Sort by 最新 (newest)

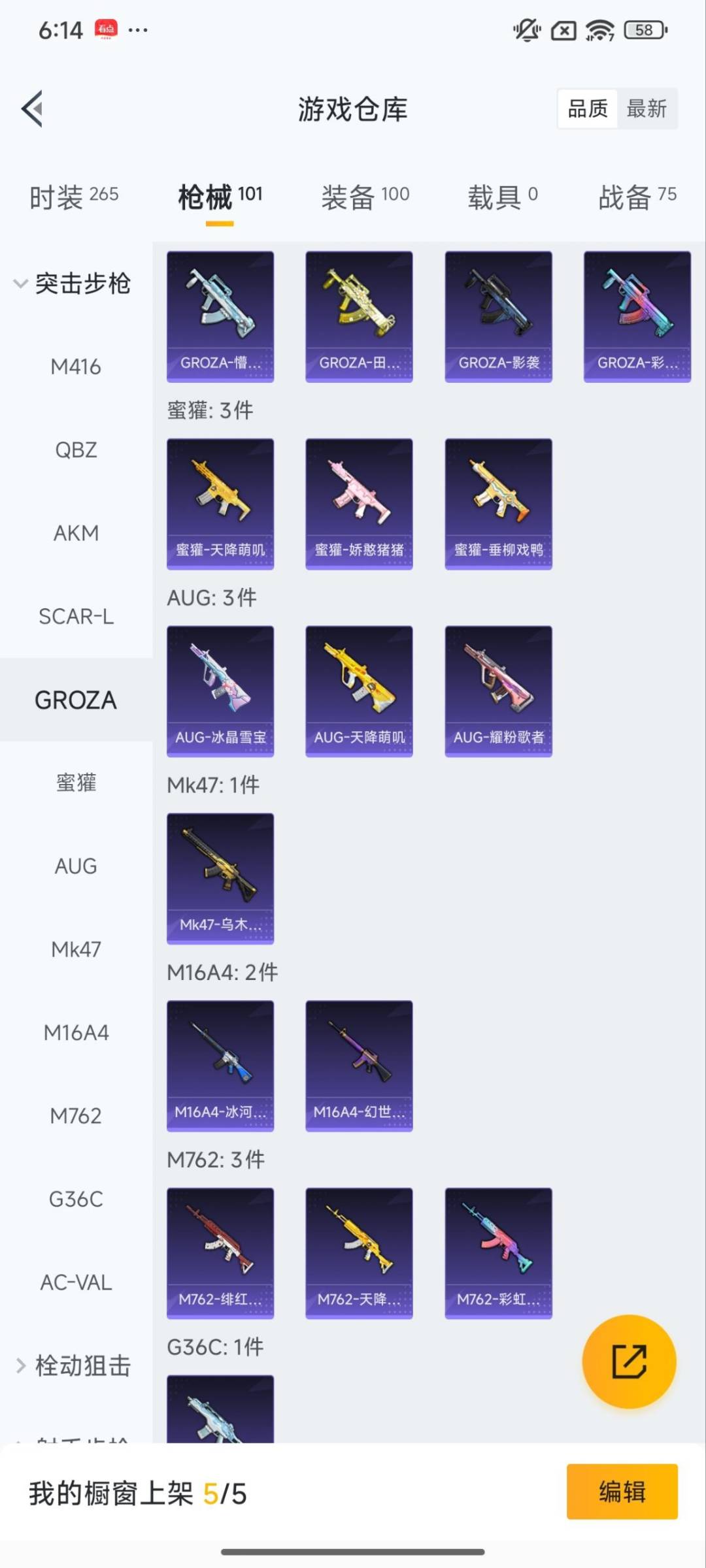click(646, 108)
